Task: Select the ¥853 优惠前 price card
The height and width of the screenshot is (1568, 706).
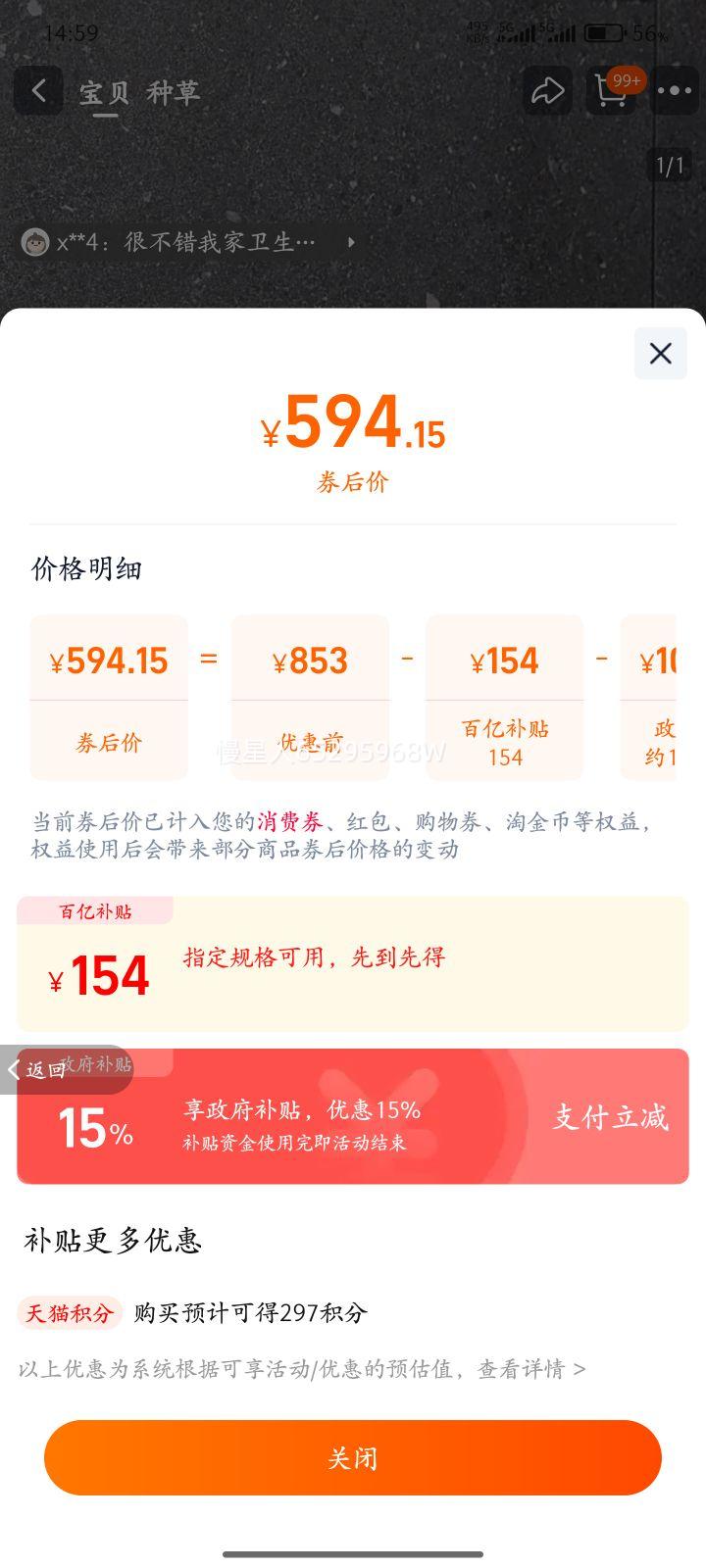Action: pos(310,698)
